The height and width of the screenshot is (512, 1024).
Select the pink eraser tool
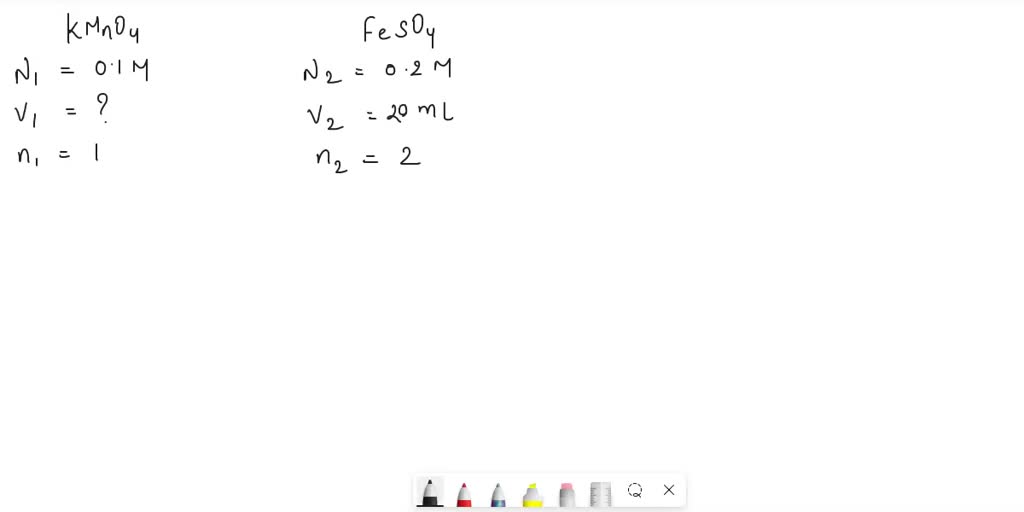coord(567,493)
